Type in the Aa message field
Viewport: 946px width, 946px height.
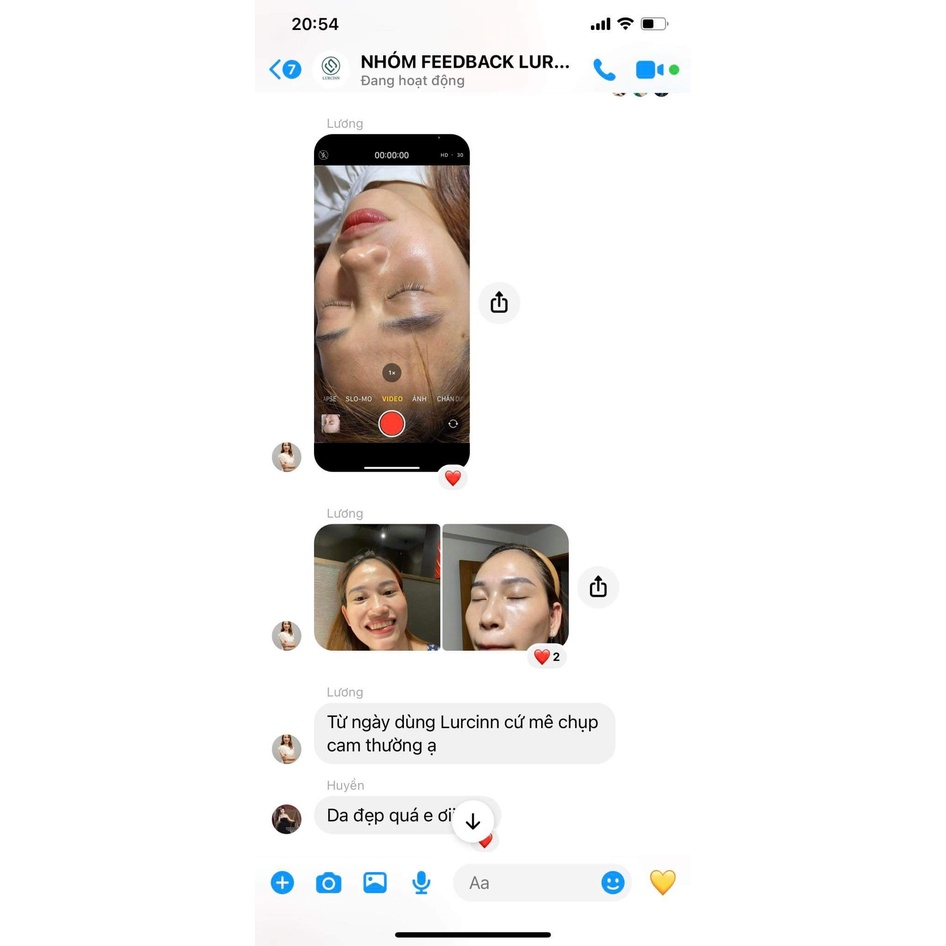[530, 883]
